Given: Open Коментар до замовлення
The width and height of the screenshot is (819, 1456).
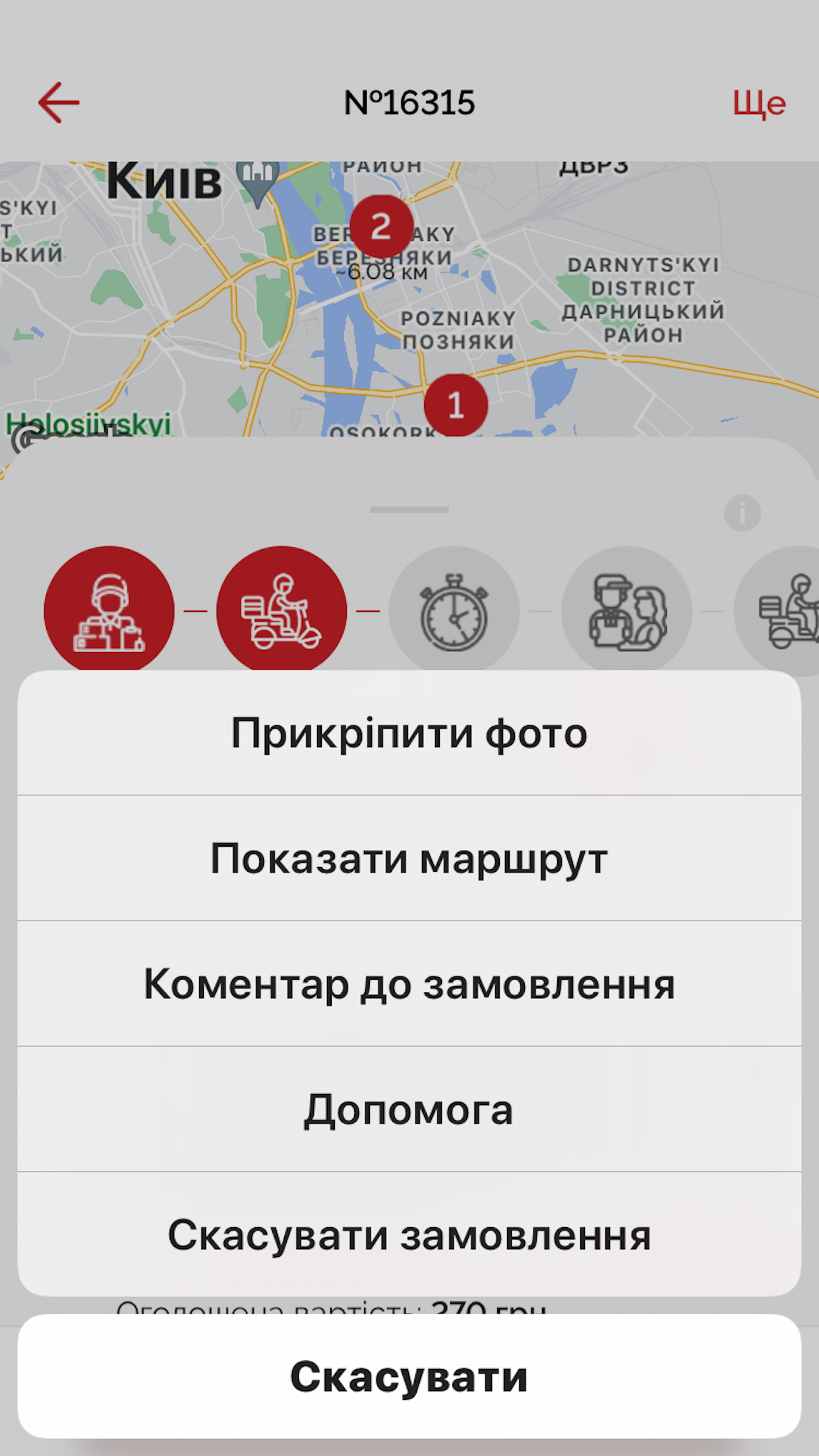Looking at the screenshot, I should coord(409,985).
